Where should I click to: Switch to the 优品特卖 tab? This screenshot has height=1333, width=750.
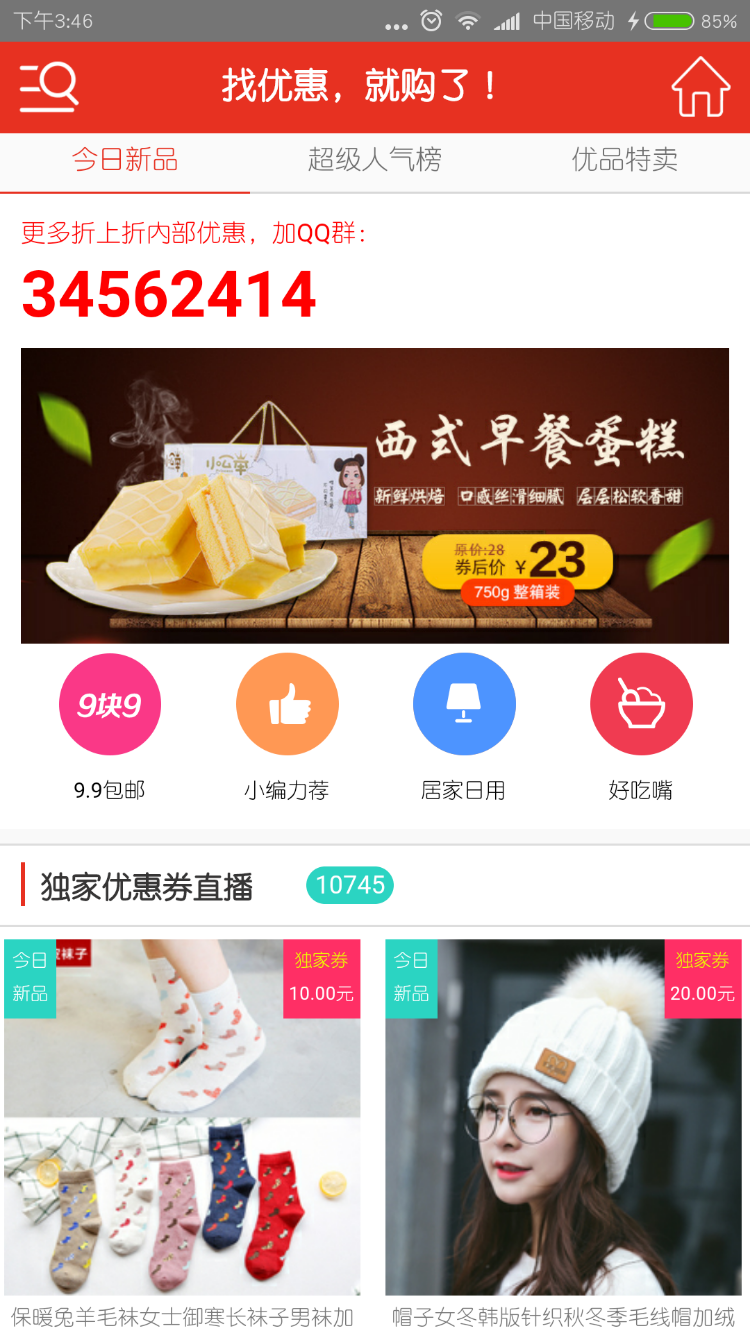(x=624, y=161)
